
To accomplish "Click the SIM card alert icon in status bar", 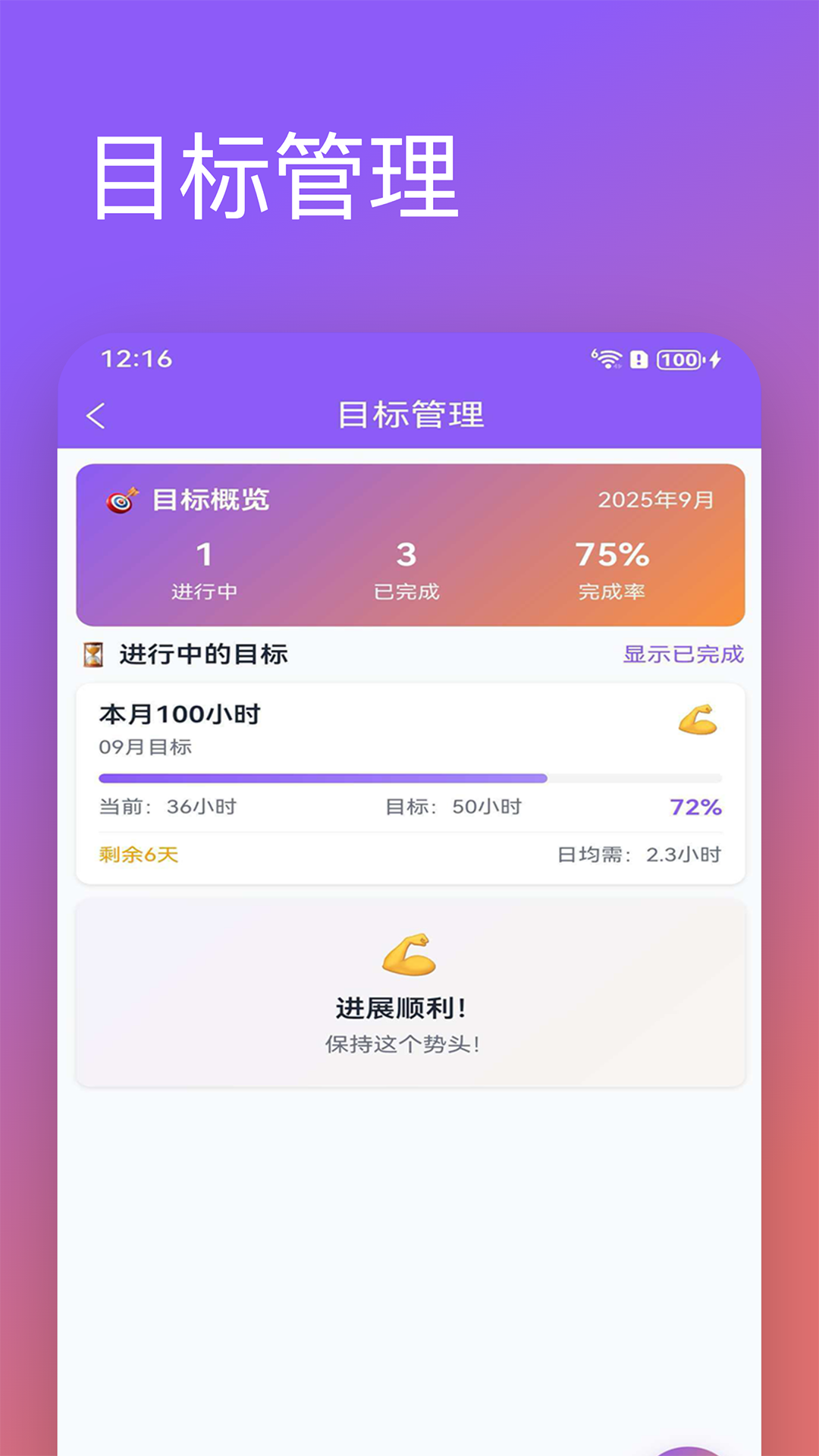I will coord(639,360).
